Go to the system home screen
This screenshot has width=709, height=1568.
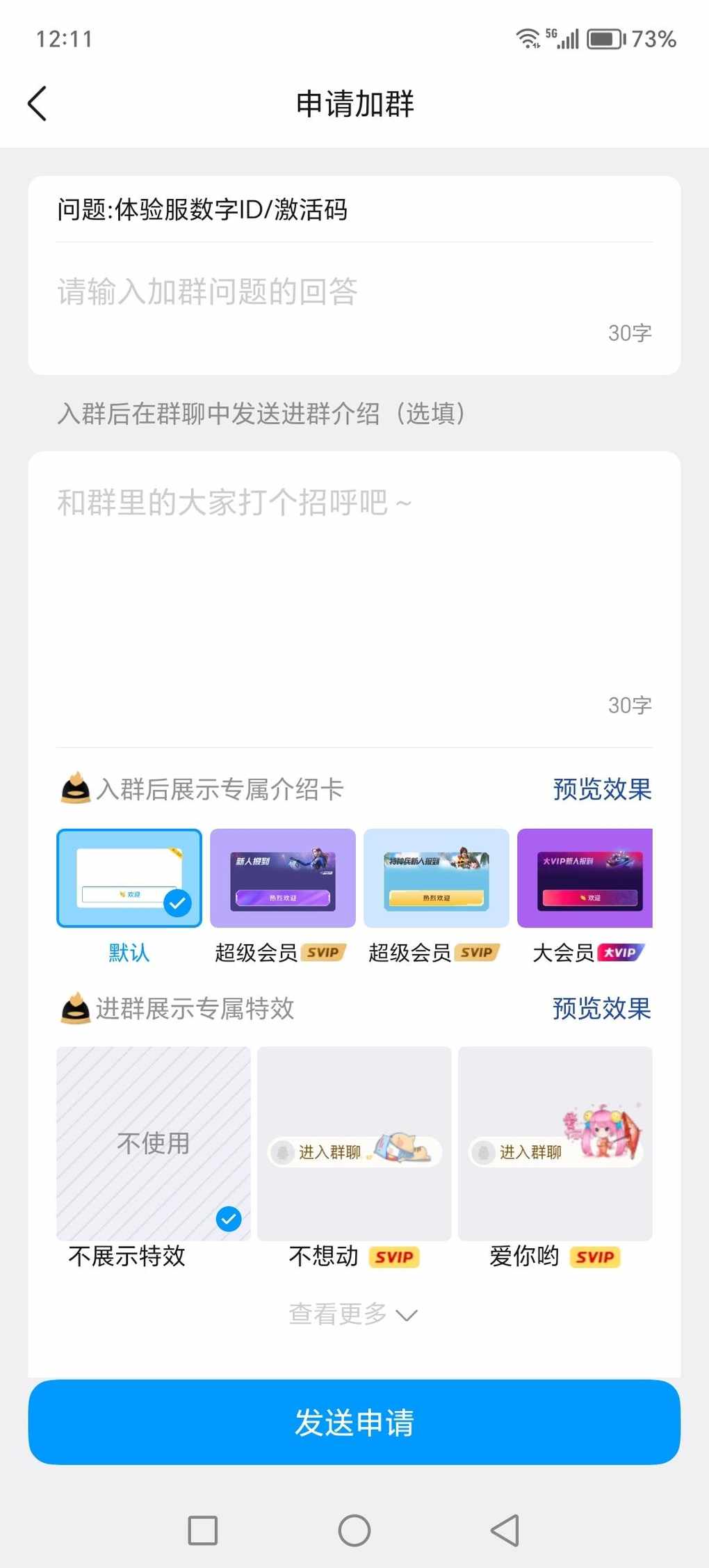click(354, 1530)
